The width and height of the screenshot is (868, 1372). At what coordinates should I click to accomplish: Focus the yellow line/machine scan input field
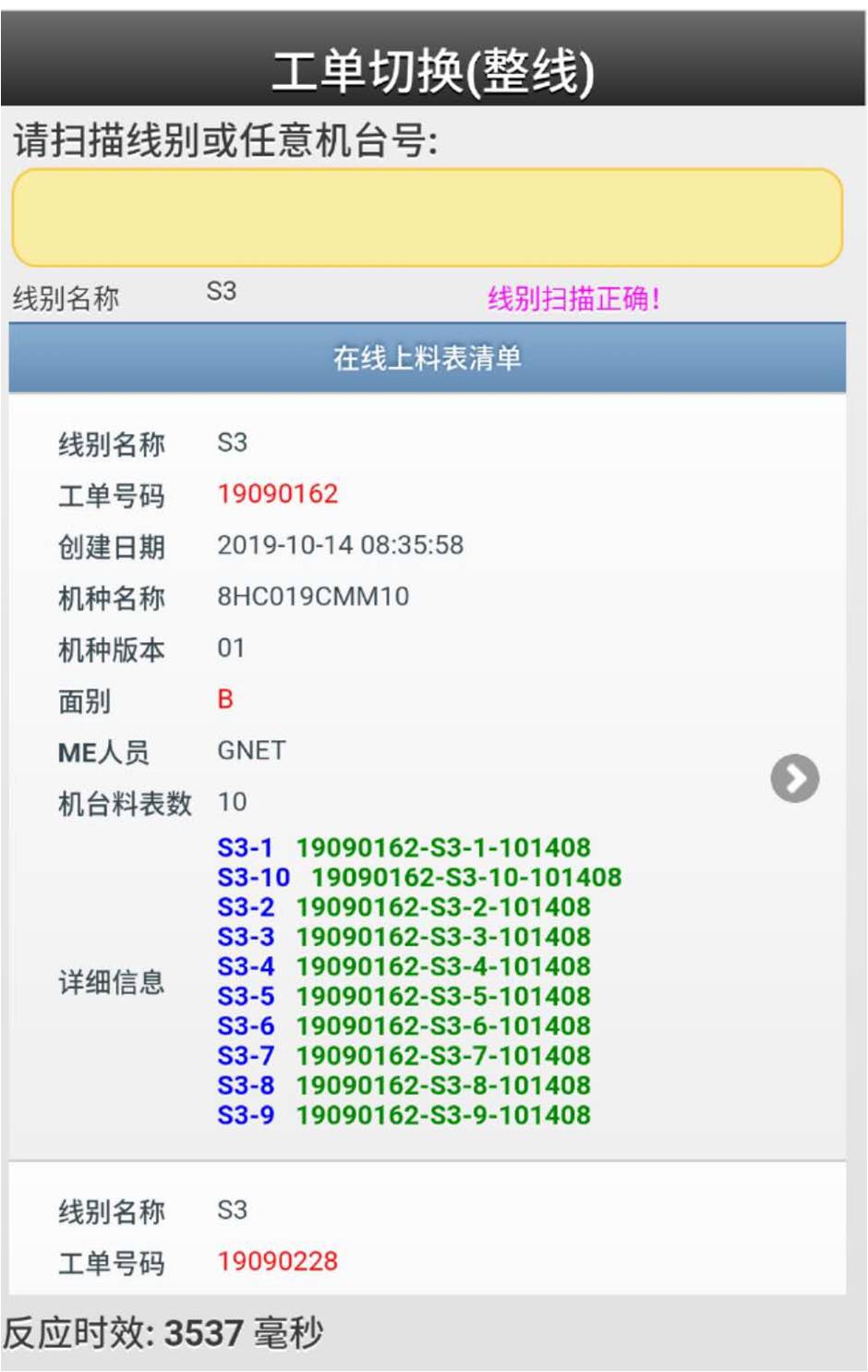pos(427,218)
